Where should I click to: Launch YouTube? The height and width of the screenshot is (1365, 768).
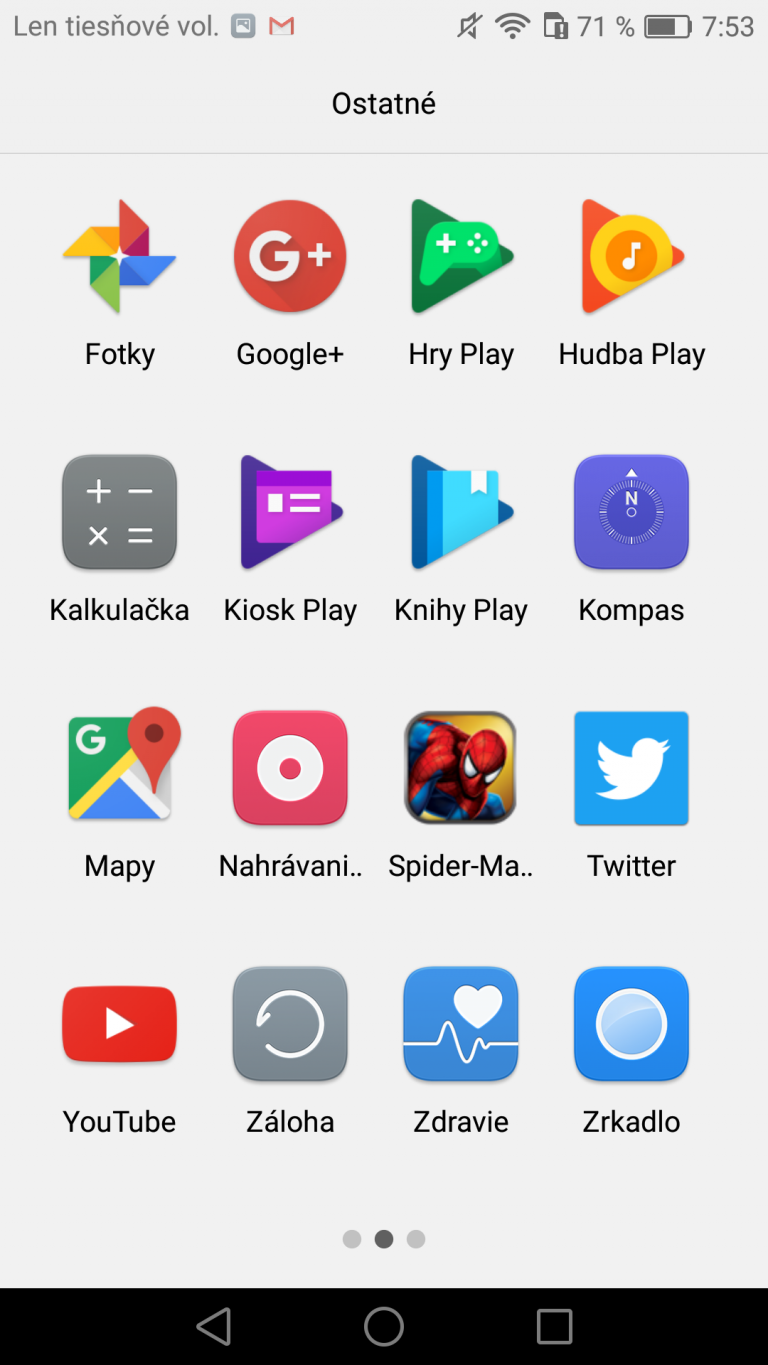pos(120,1024)
